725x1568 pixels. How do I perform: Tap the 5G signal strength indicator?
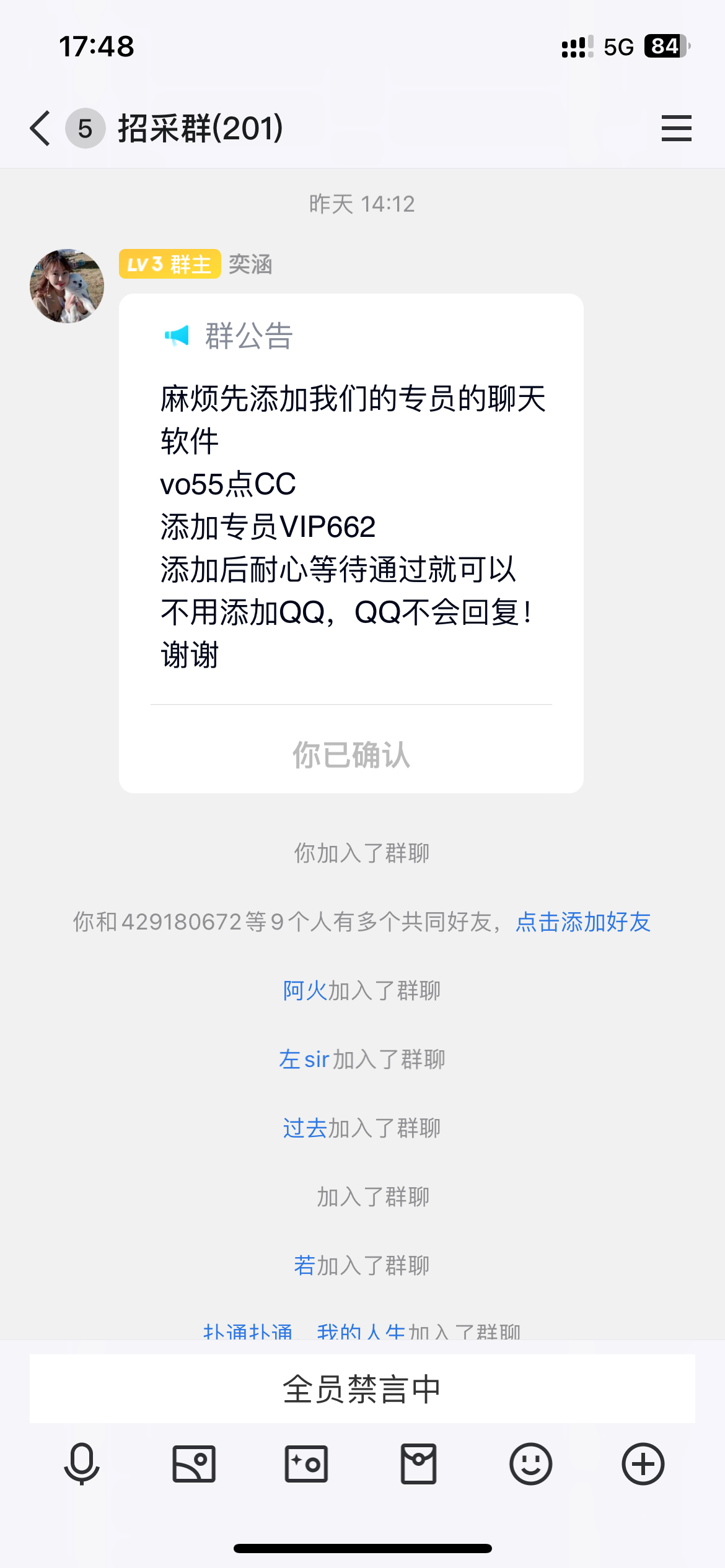tap(617, 46)
